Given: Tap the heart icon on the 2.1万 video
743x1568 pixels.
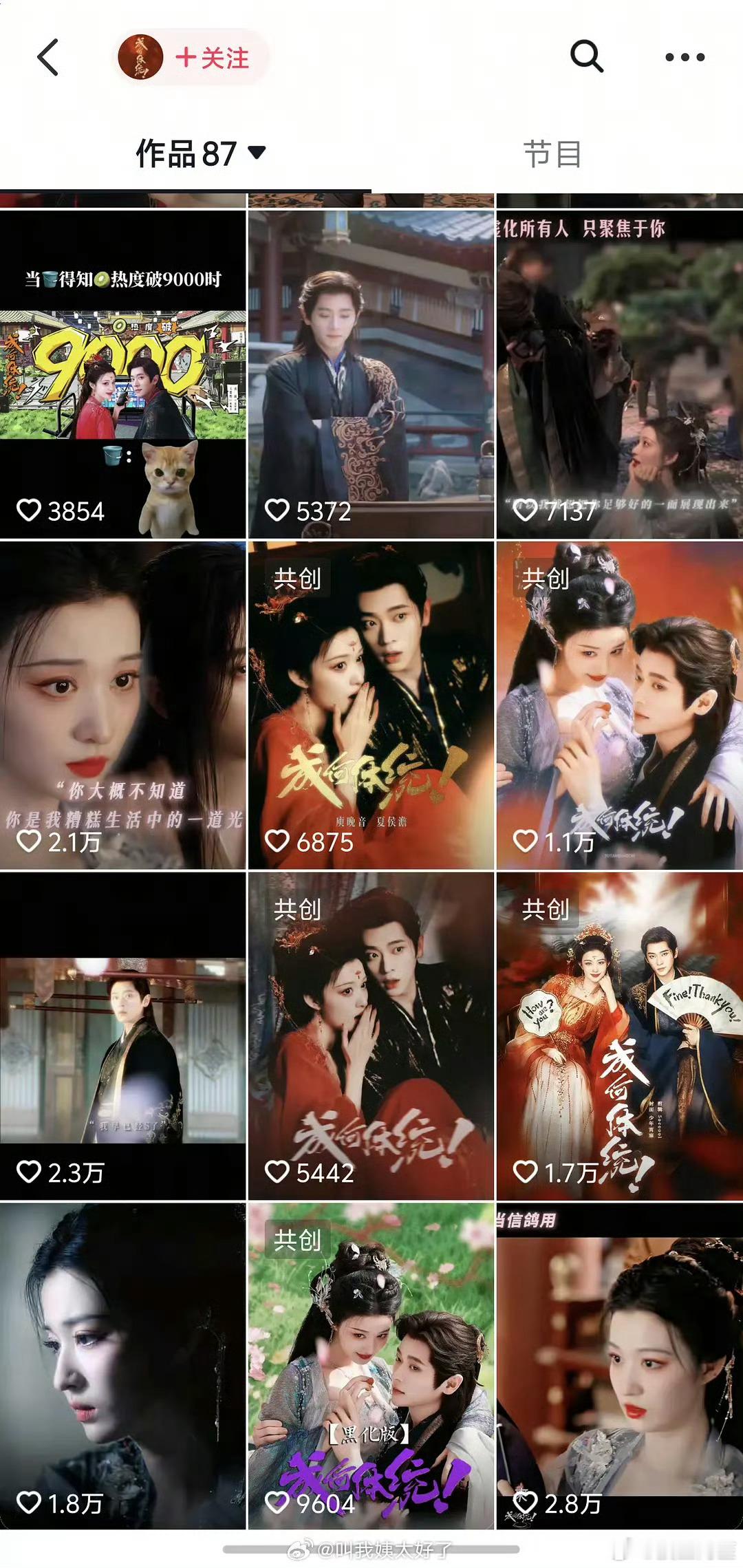Looking at the screenshot, I should [29, 840].
